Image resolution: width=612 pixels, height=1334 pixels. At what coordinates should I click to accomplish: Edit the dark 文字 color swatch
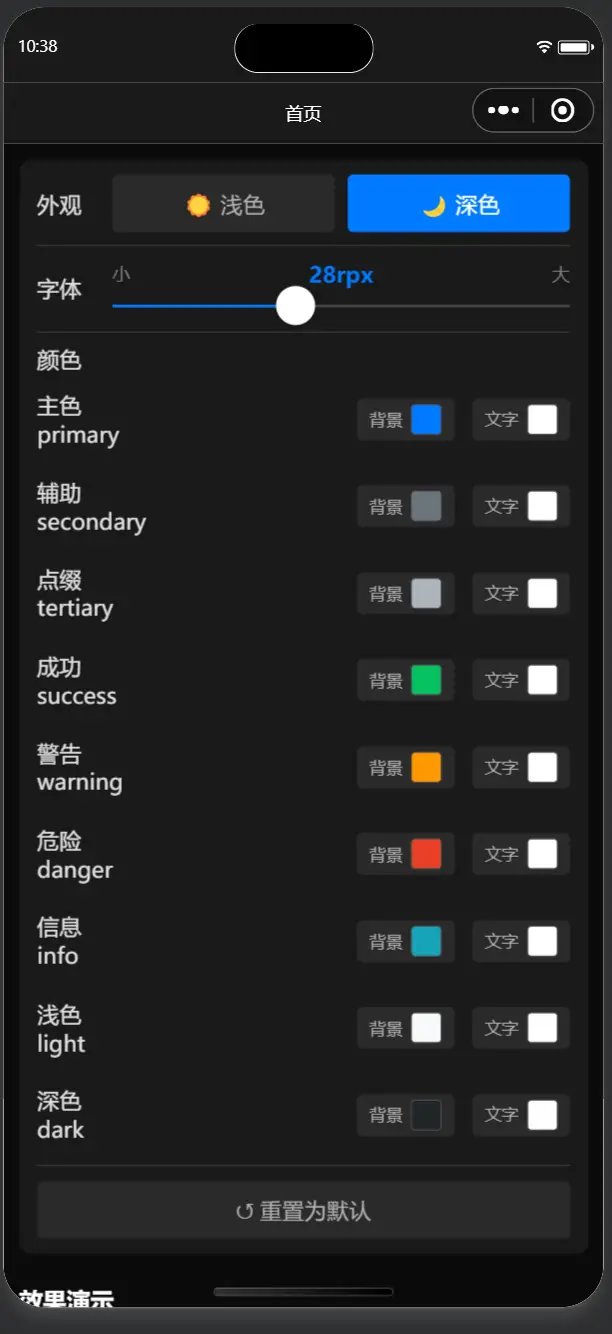(542, 1115)
